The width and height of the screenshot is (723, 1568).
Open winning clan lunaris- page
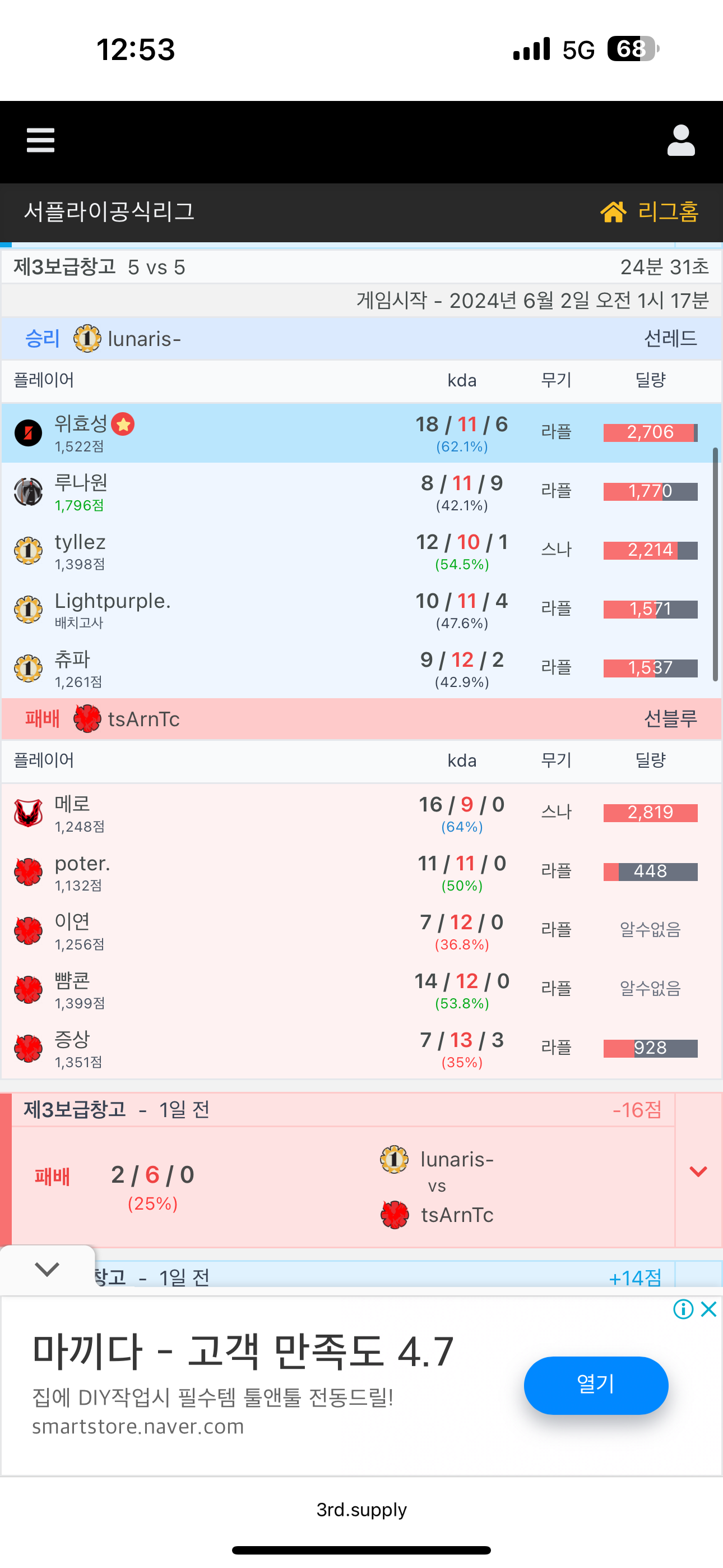[x=143, y=339]
